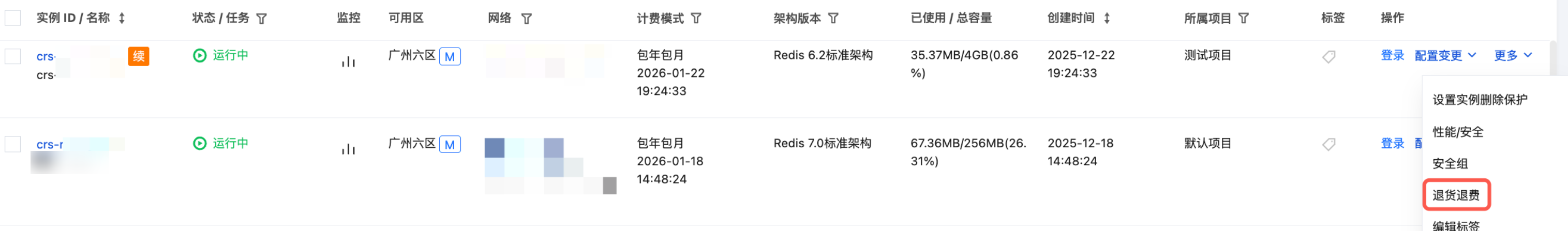This screenshot has width=1568, height=231.
Task: Filter the 网络 column
Action: pyautogui.click(x=527, y=19)
